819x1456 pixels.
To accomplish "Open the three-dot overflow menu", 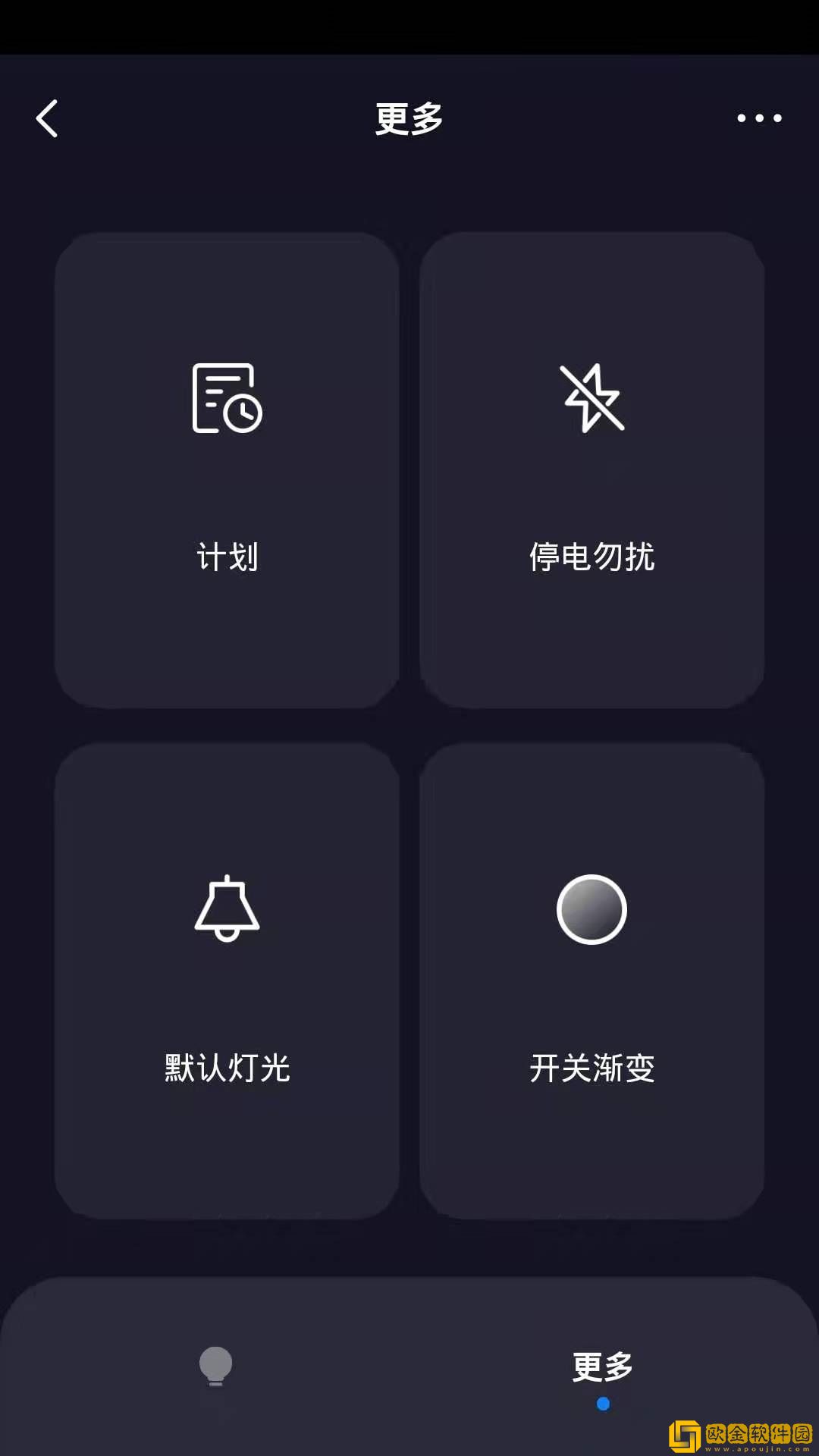I will pos(759,118).
